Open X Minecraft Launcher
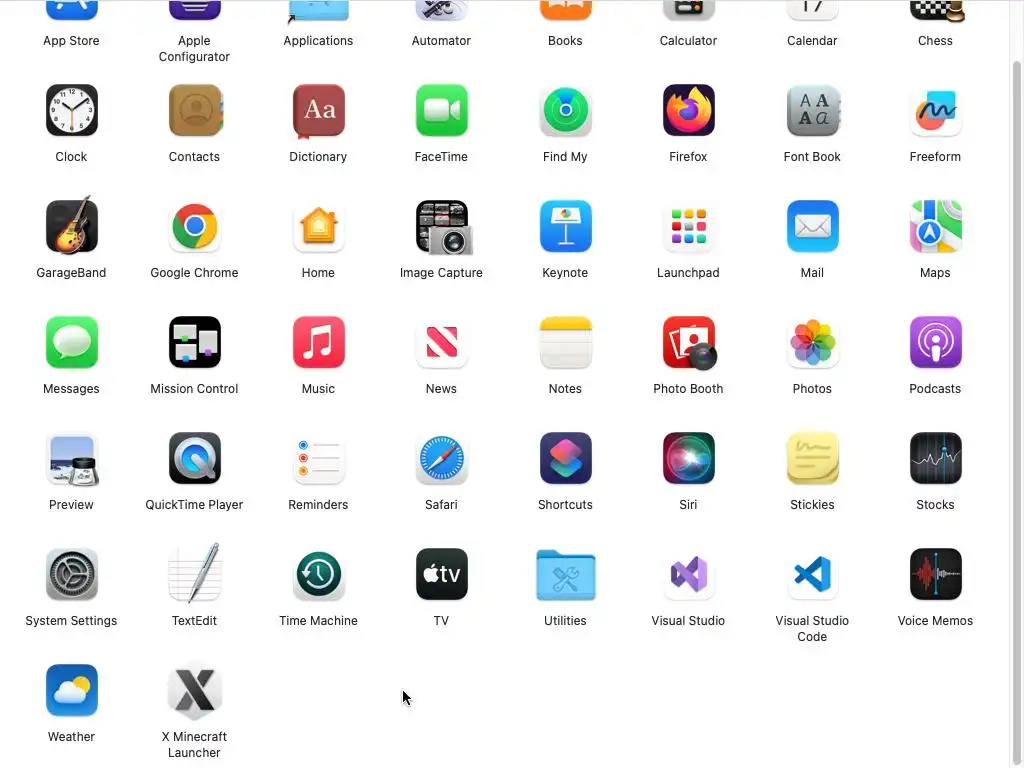The height and width of the screenshot is (768, 1024). [194, 691]
